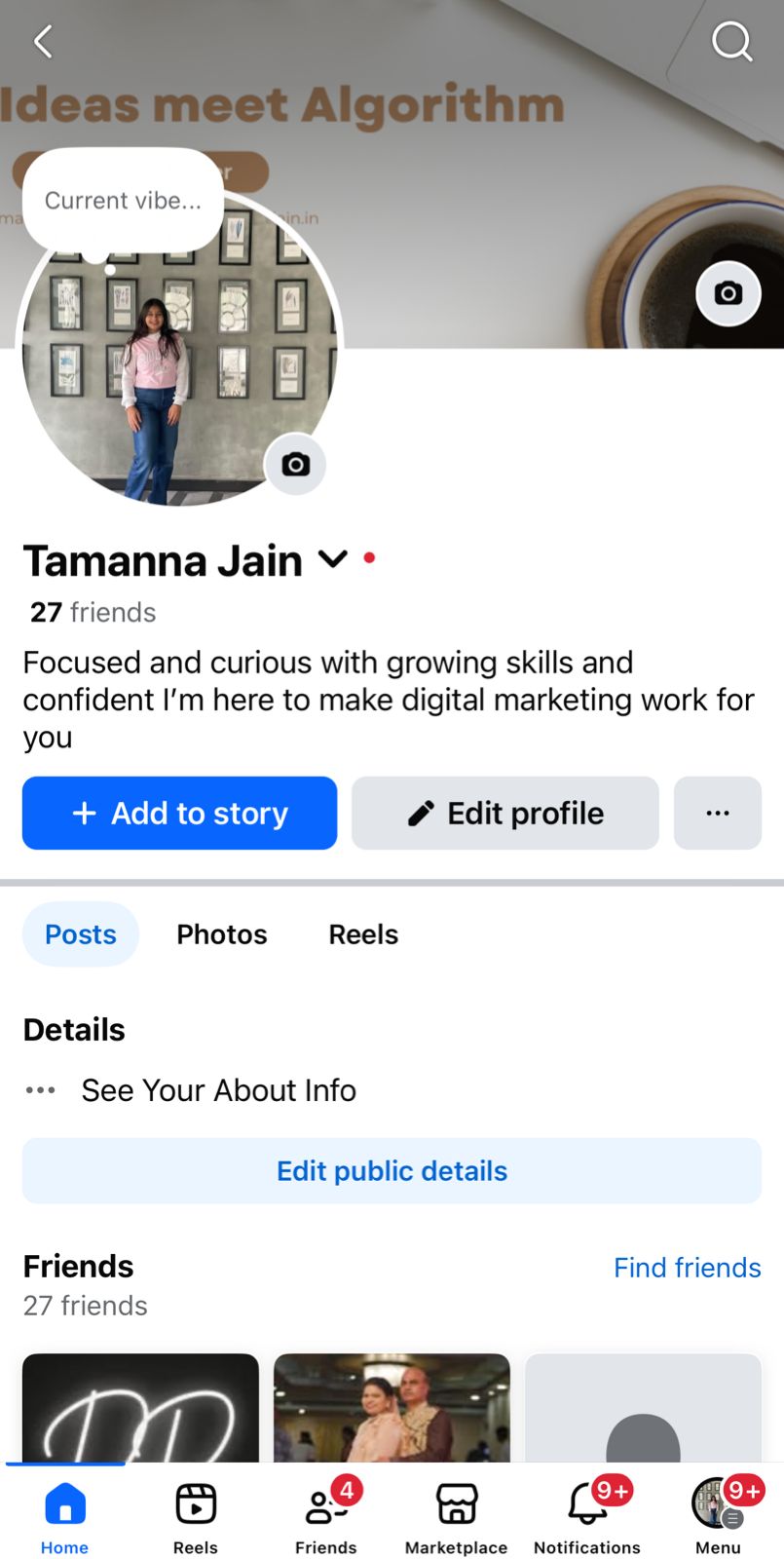Screen dimensions: 784x1559
Task: Go to Home in bottom navigation
Action: pos(64,1518)
